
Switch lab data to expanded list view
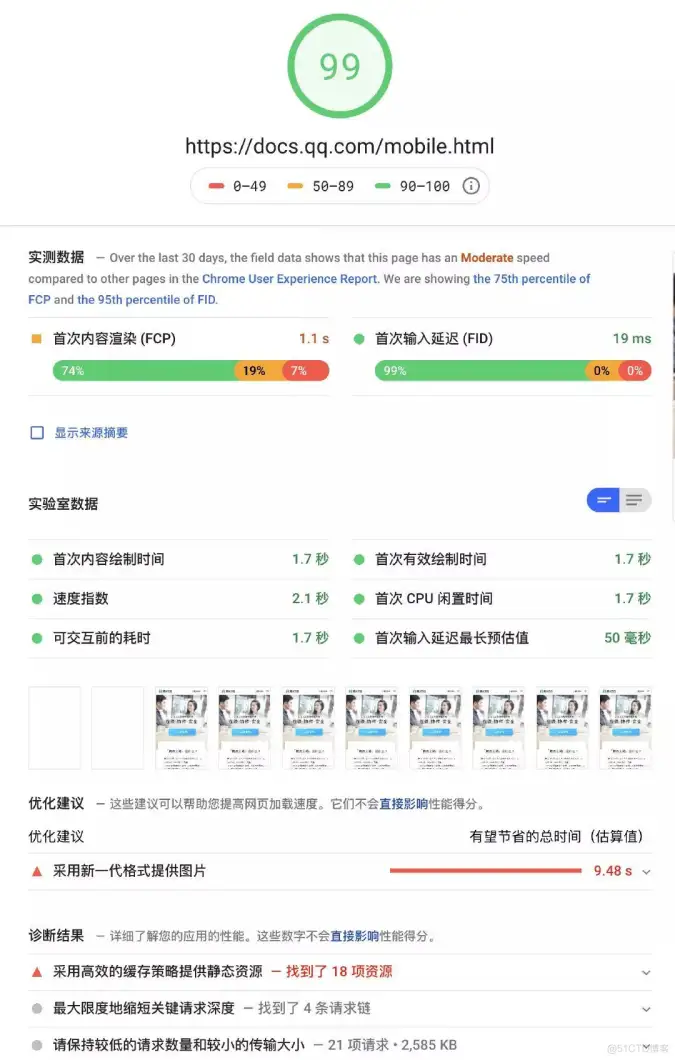(635, 500)
